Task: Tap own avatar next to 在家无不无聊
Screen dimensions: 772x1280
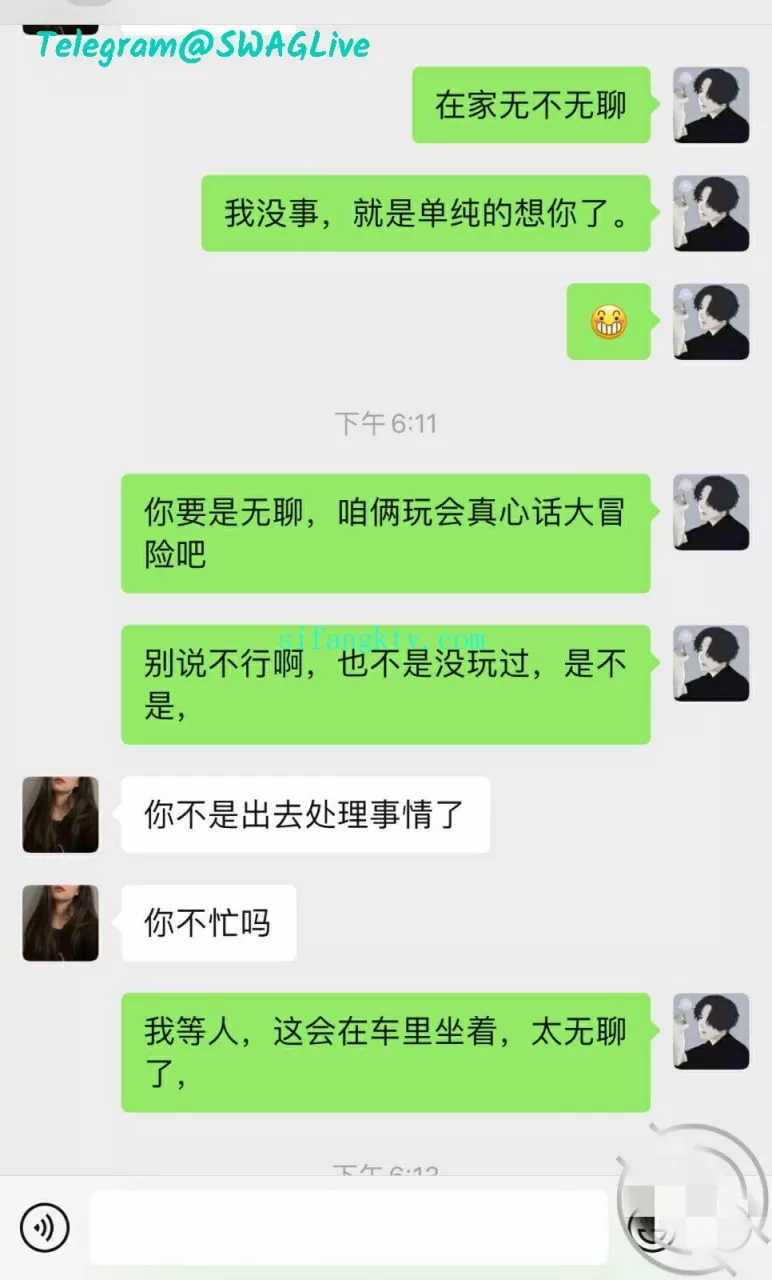Action: (x=710, y=105)
